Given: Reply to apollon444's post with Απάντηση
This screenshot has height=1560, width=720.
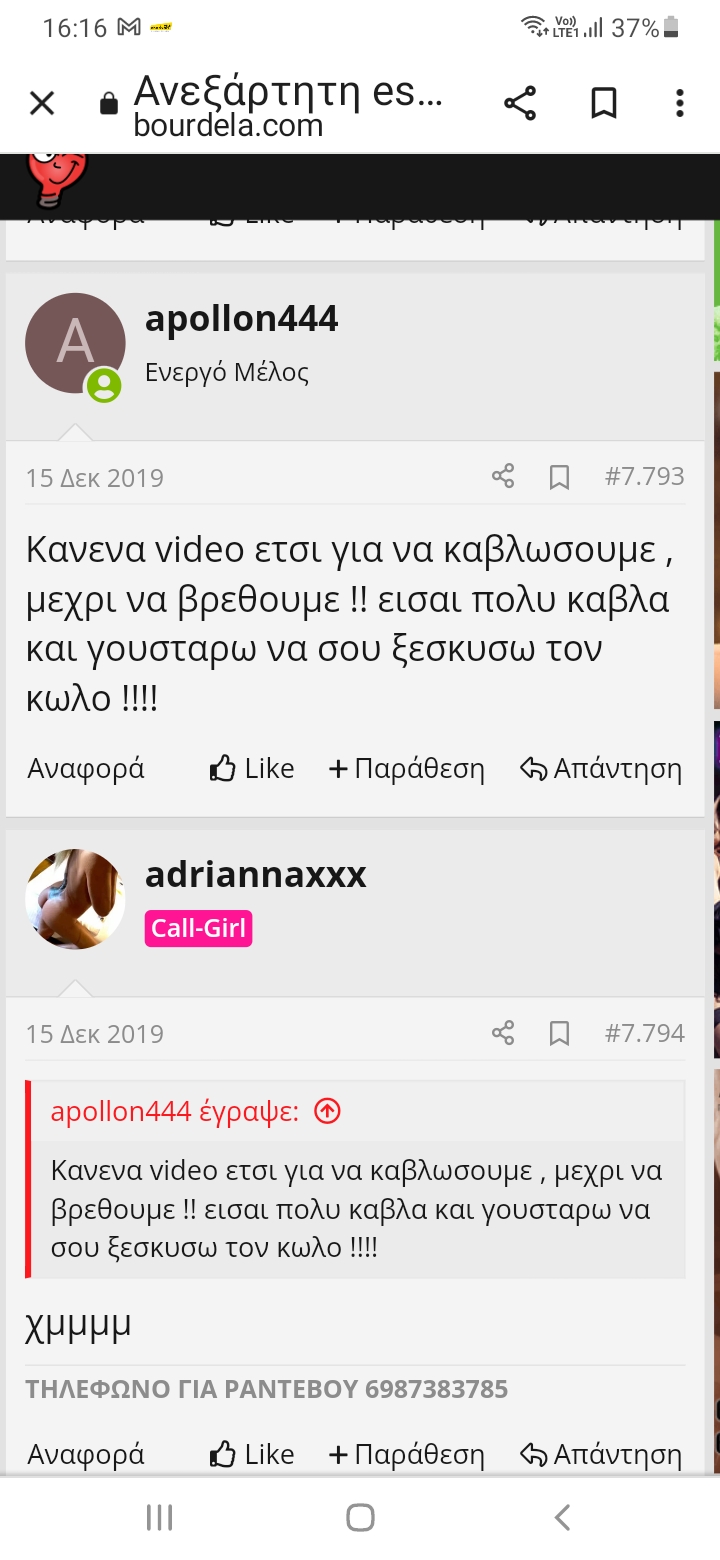Looking at the screenshot, I should 601,768.
